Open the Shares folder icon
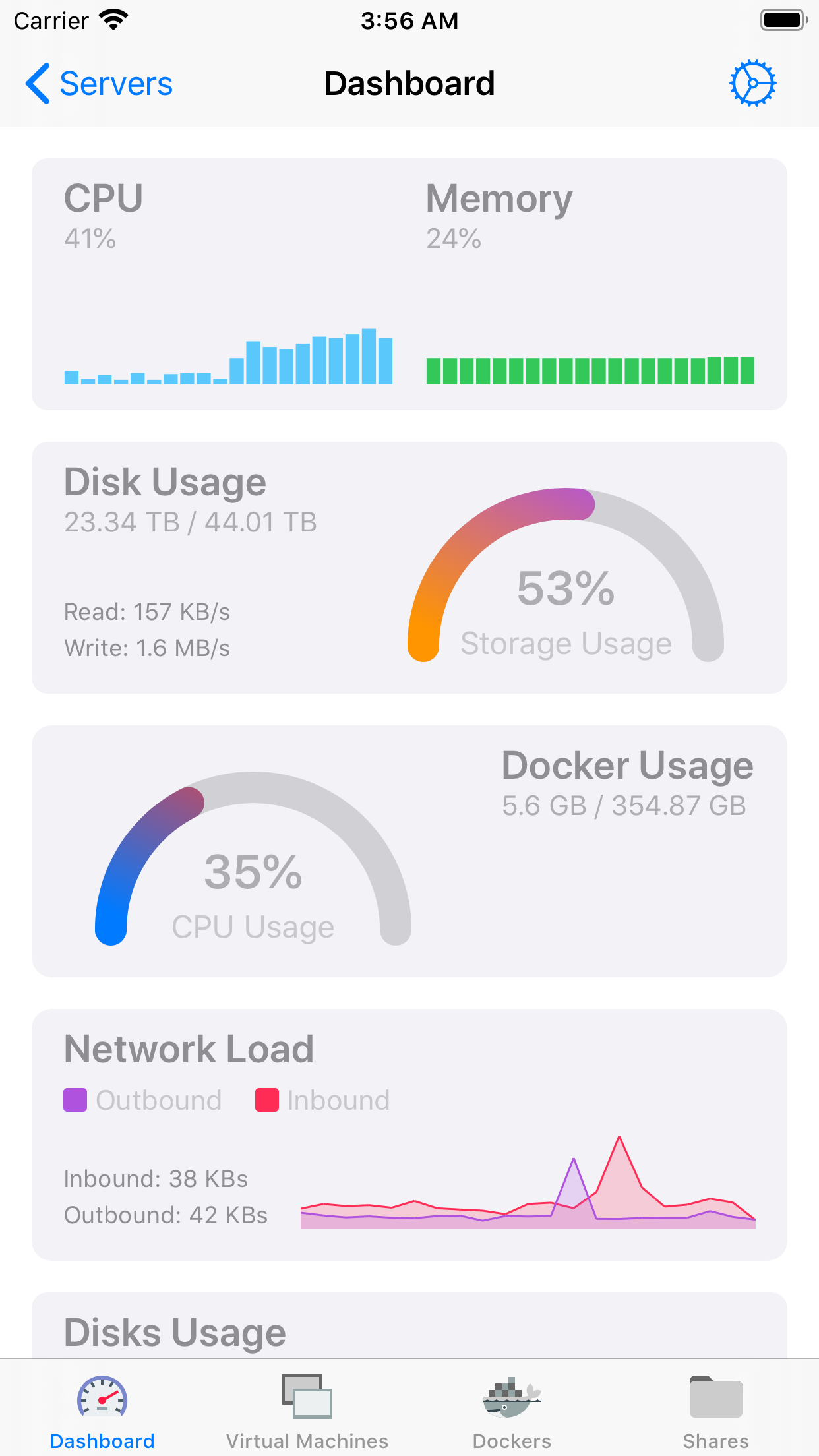This screenshot has height=1456, width=819. 715,1397
